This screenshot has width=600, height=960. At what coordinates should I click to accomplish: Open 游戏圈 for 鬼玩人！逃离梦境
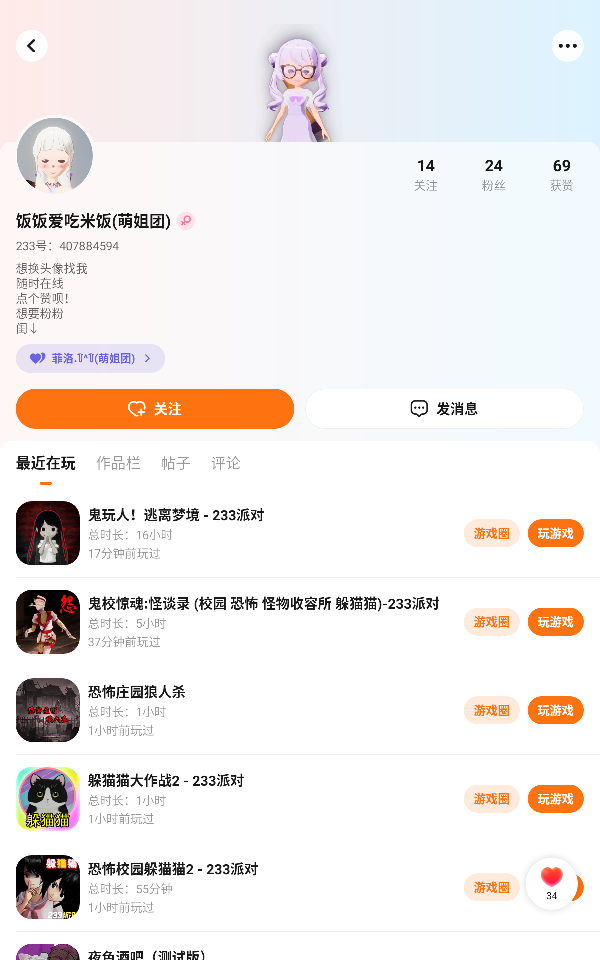tap(491, 533)
